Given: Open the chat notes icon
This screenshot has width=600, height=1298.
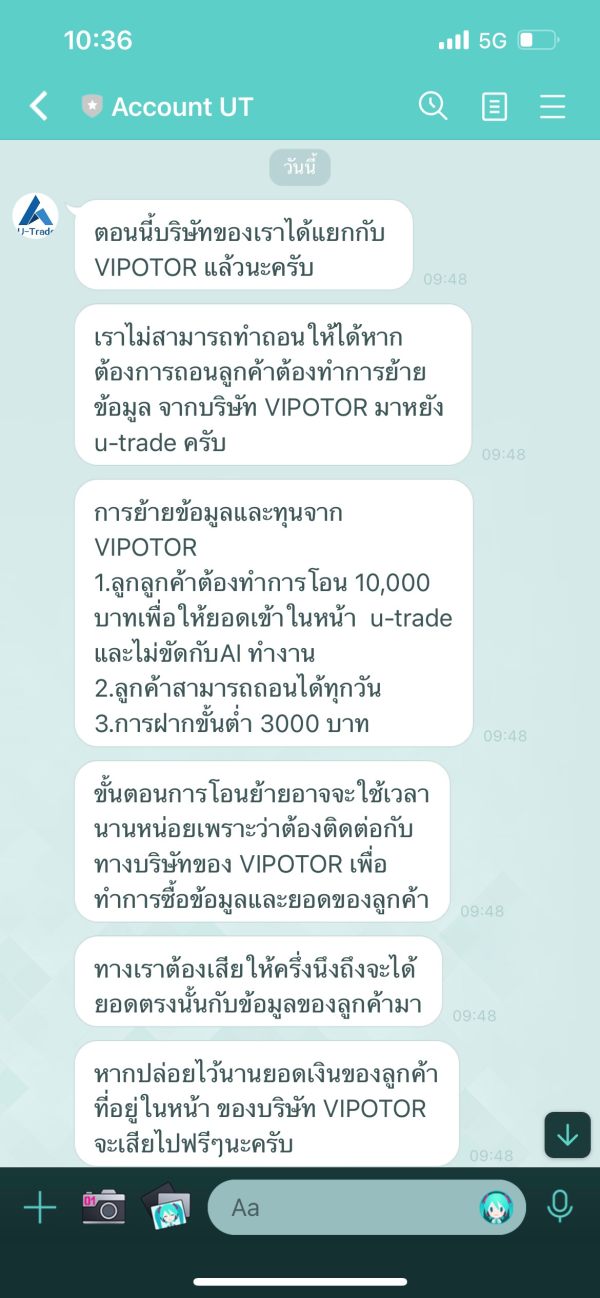Looking at the screenshot, I should click(494, 106).
